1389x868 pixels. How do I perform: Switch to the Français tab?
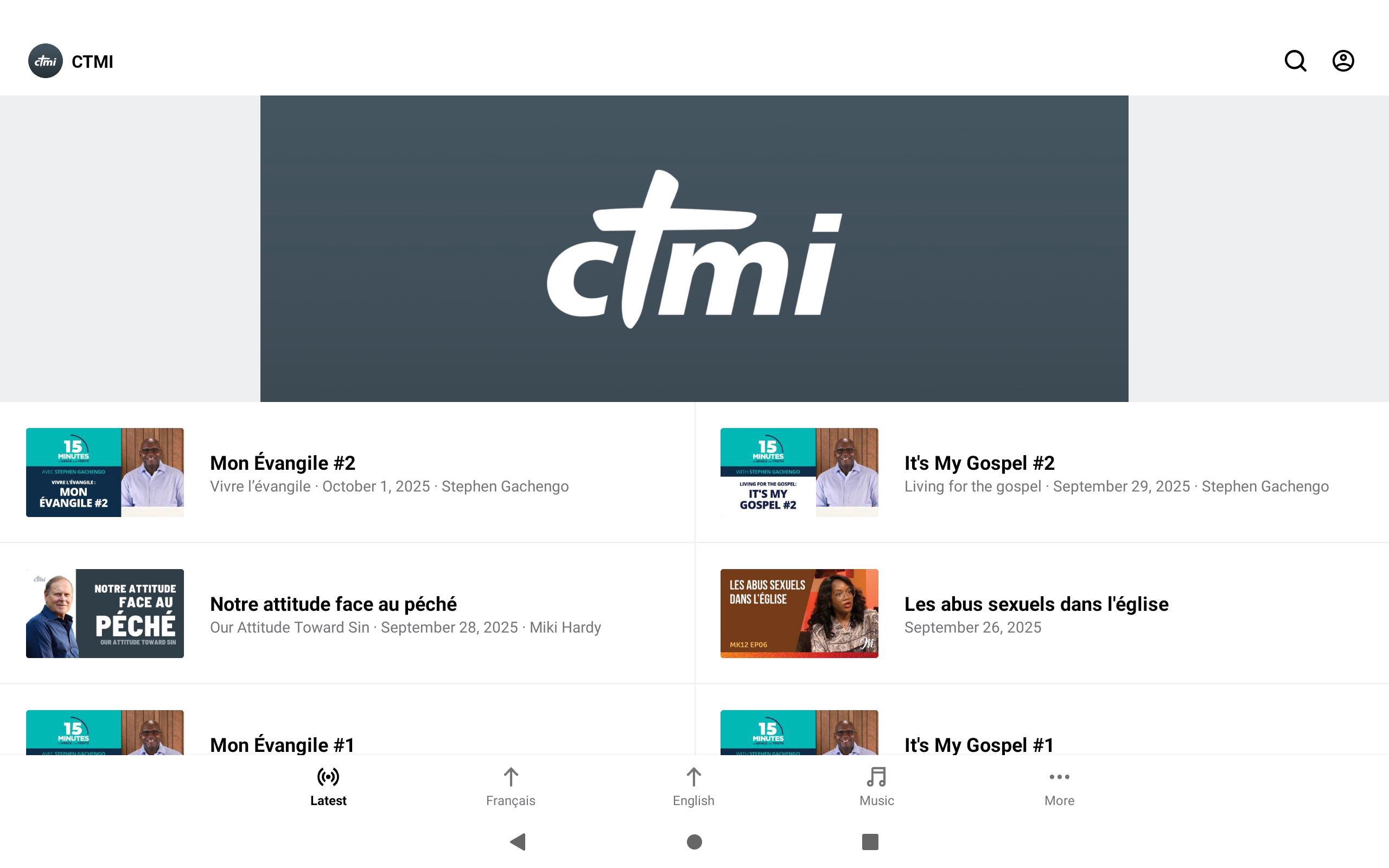pos(510,787)
